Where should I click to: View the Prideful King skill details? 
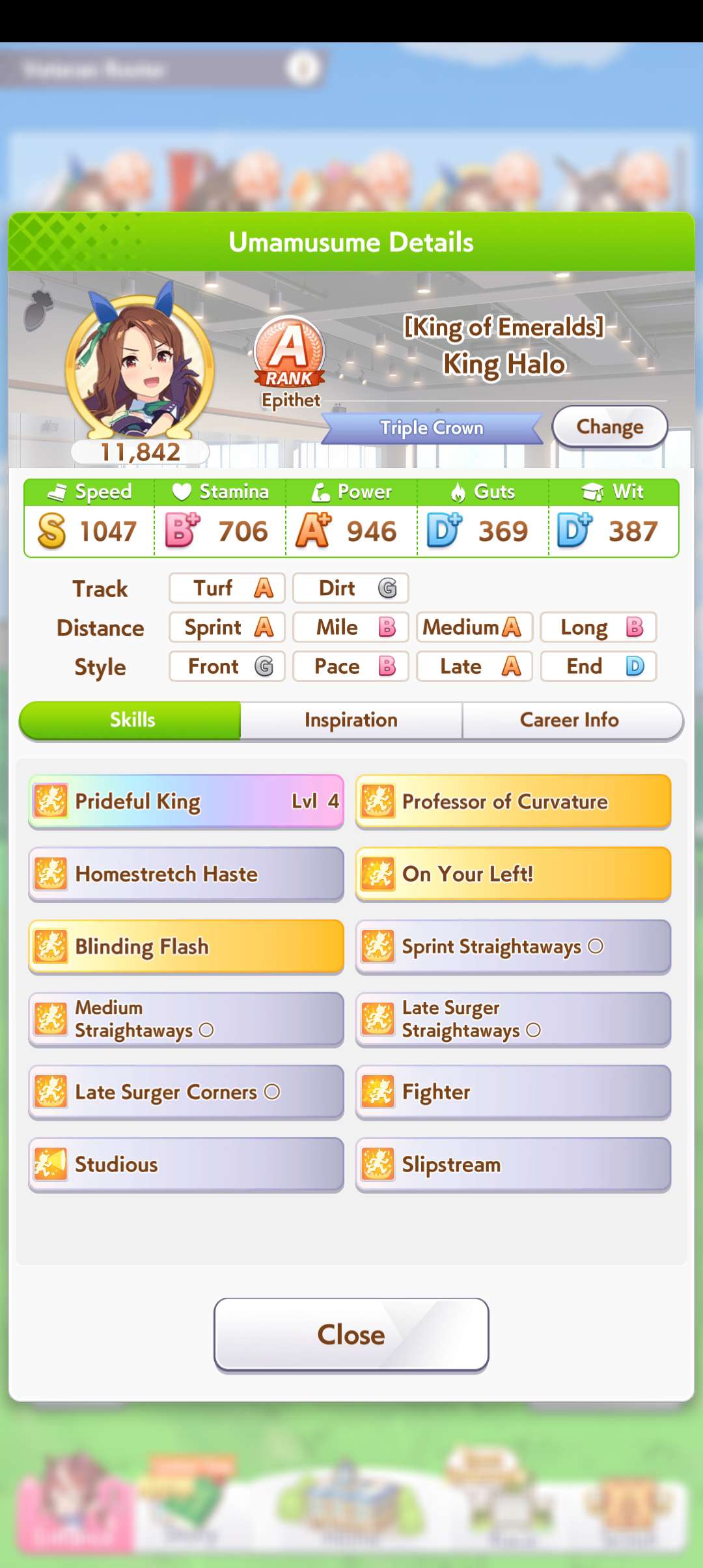(x=186, y=802)
